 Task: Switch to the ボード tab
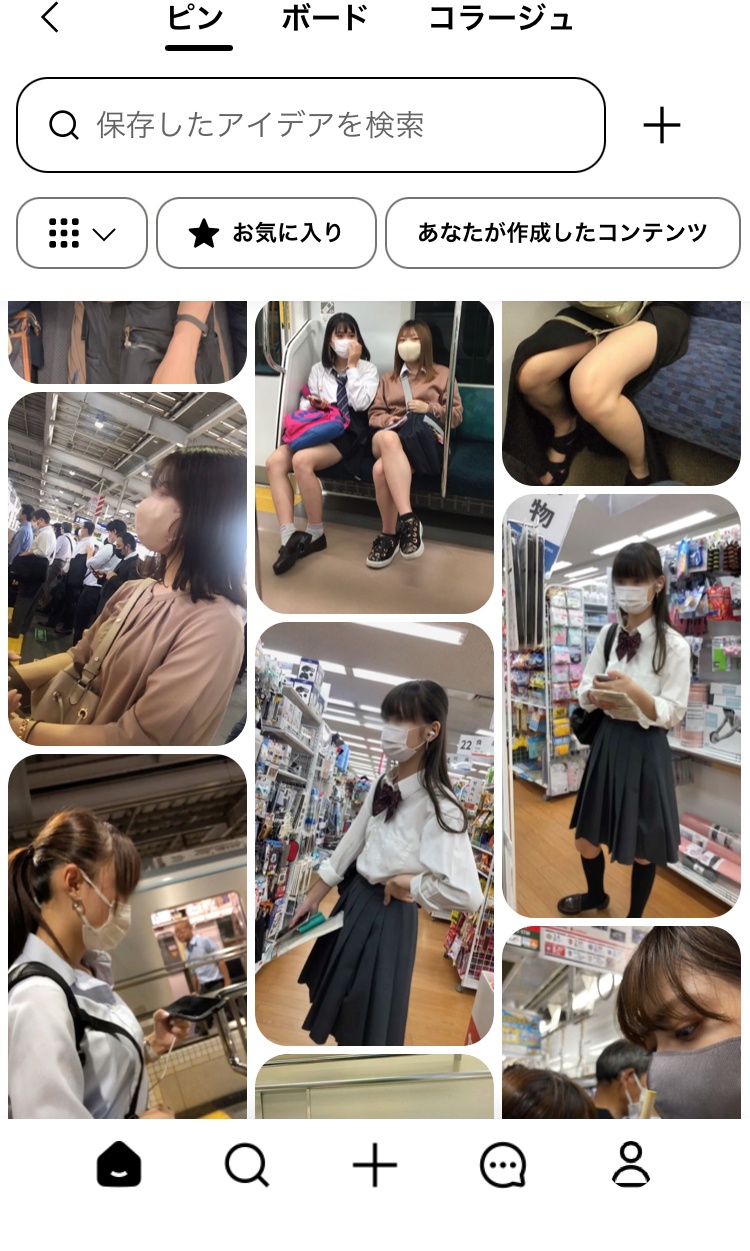[x=325, y=18]
